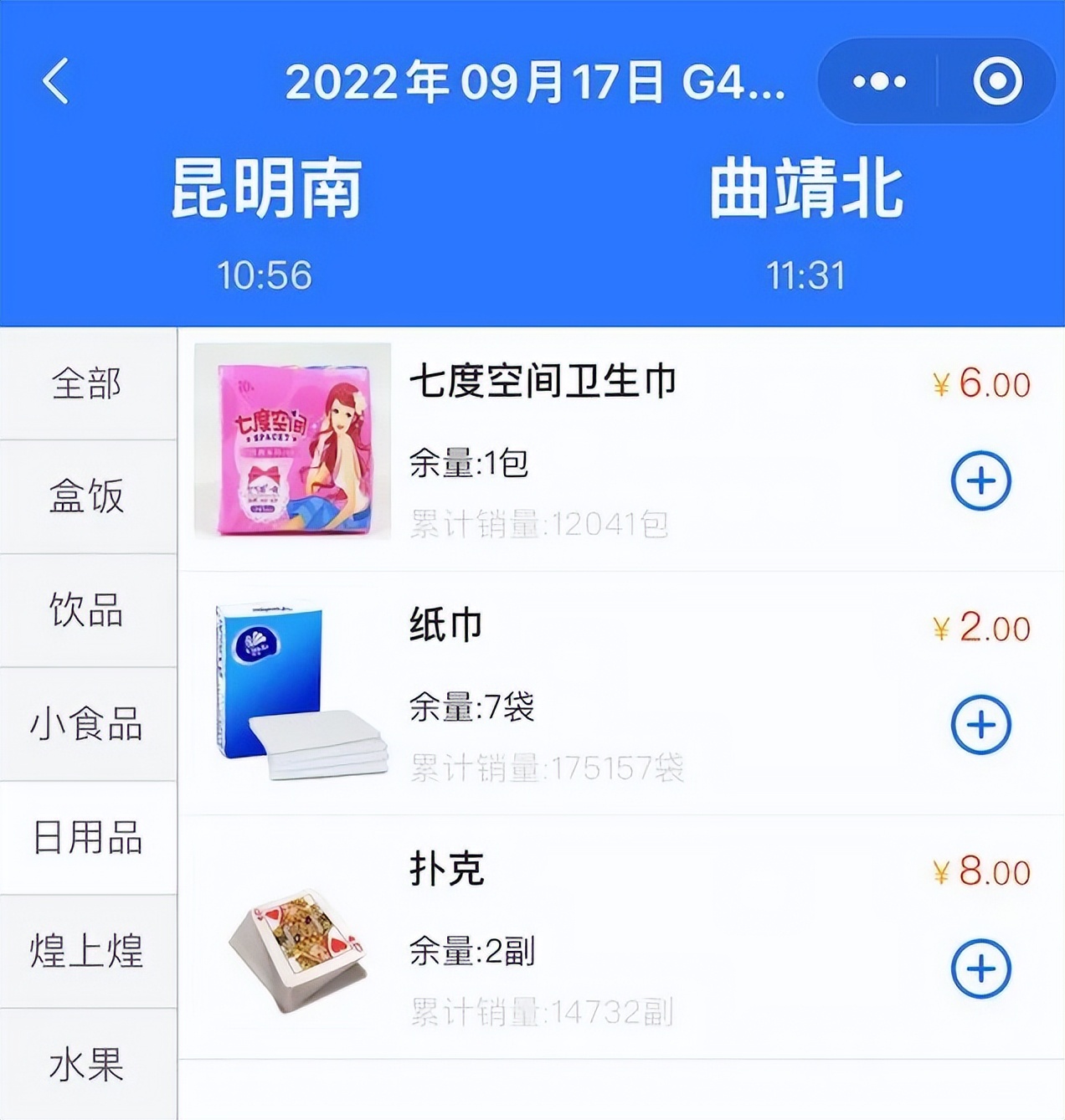The width and height of the screenshot is (1065, 1120).
Task: Open the 饮品 category
Action: pos(87,611)
